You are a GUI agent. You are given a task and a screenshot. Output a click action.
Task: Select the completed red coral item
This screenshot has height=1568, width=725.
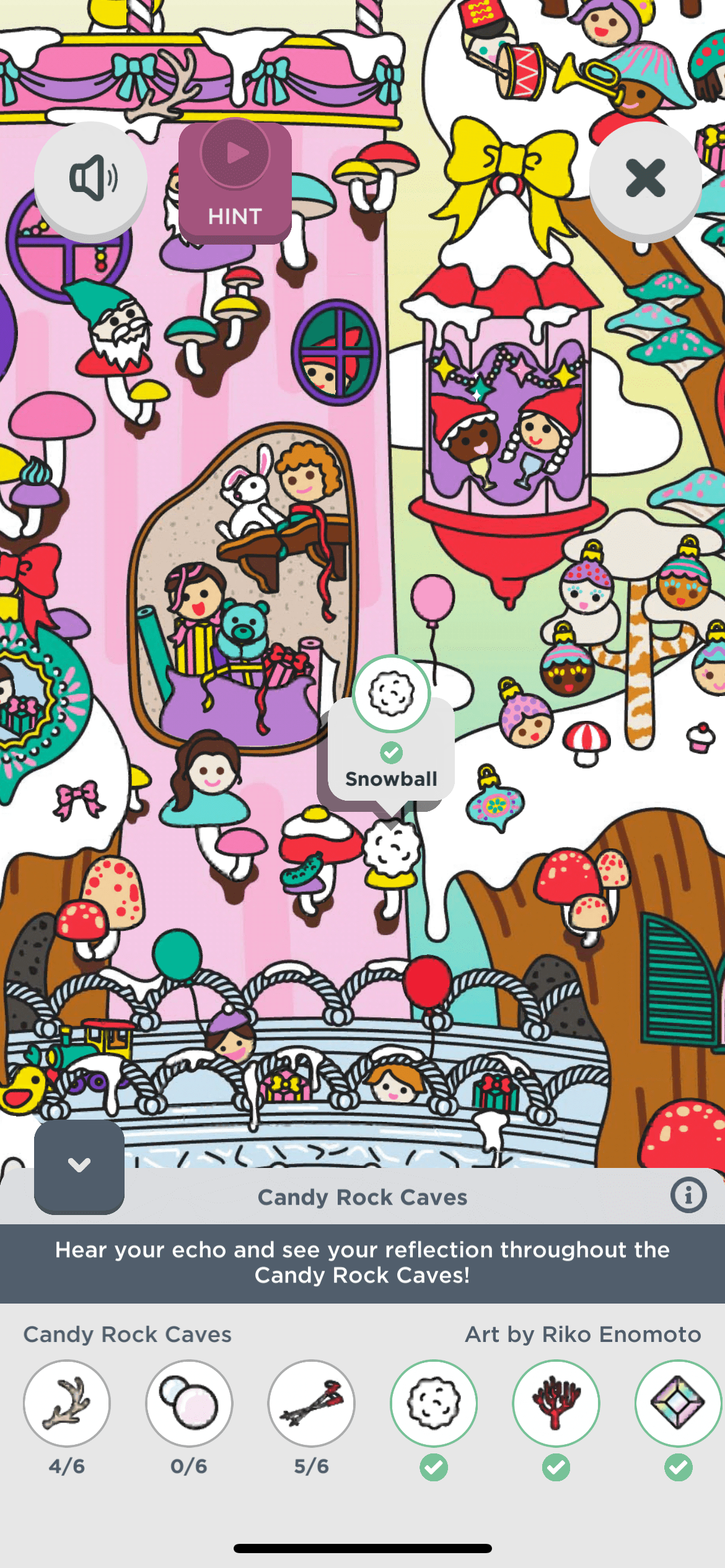coord(556,1403)
